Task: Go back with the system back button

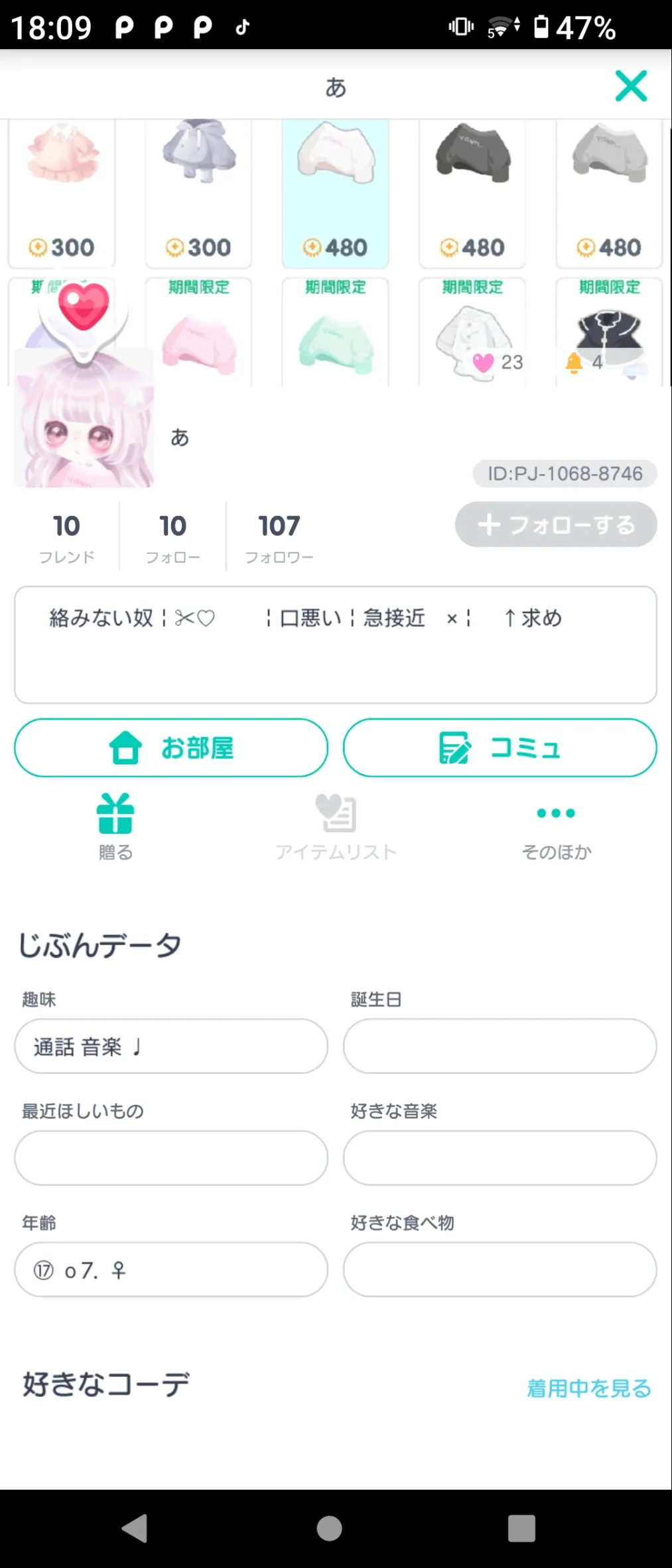Action: click(135, 1528)
